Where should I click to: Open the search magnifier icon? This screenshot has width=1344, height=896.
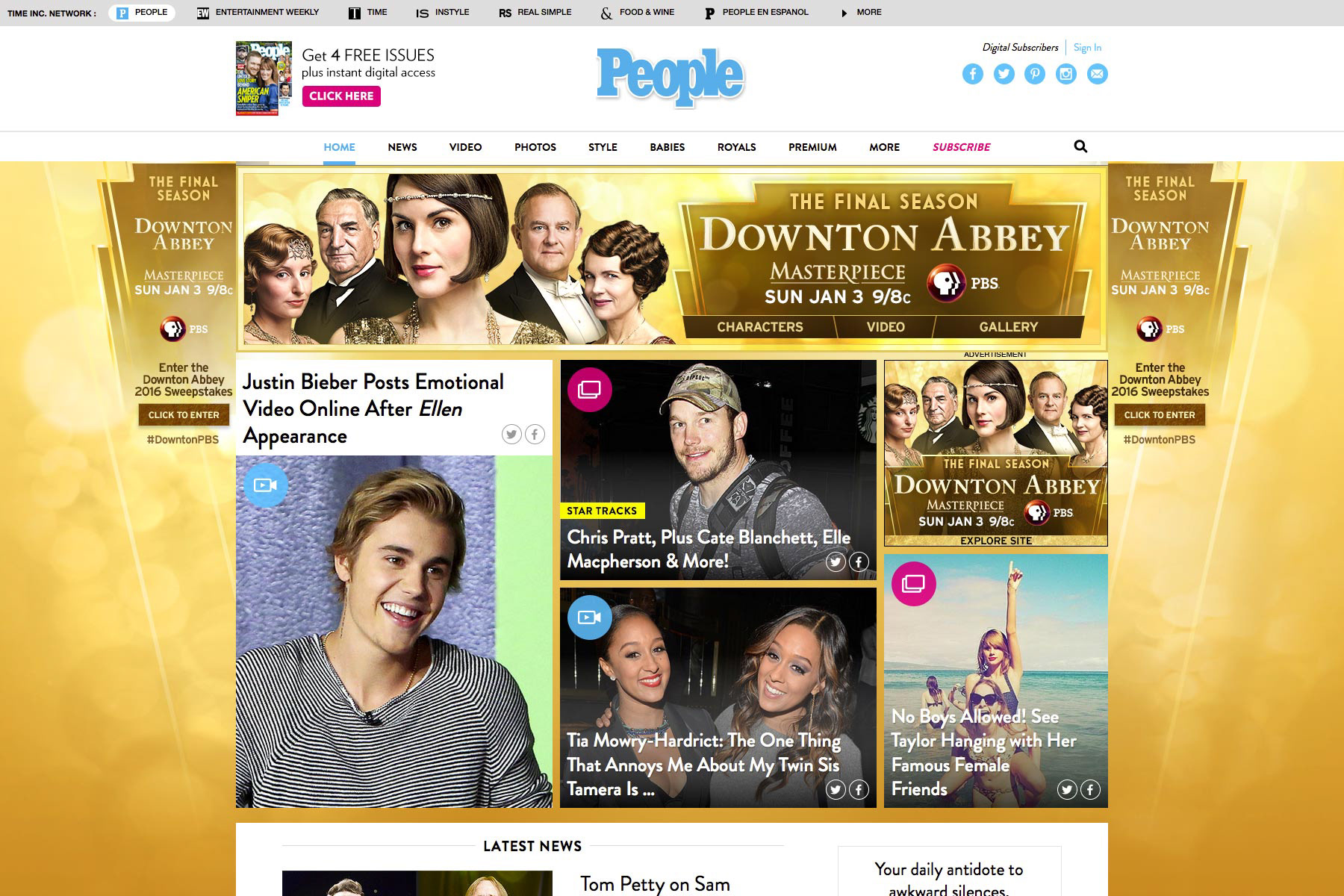[x=1080, y=146]
